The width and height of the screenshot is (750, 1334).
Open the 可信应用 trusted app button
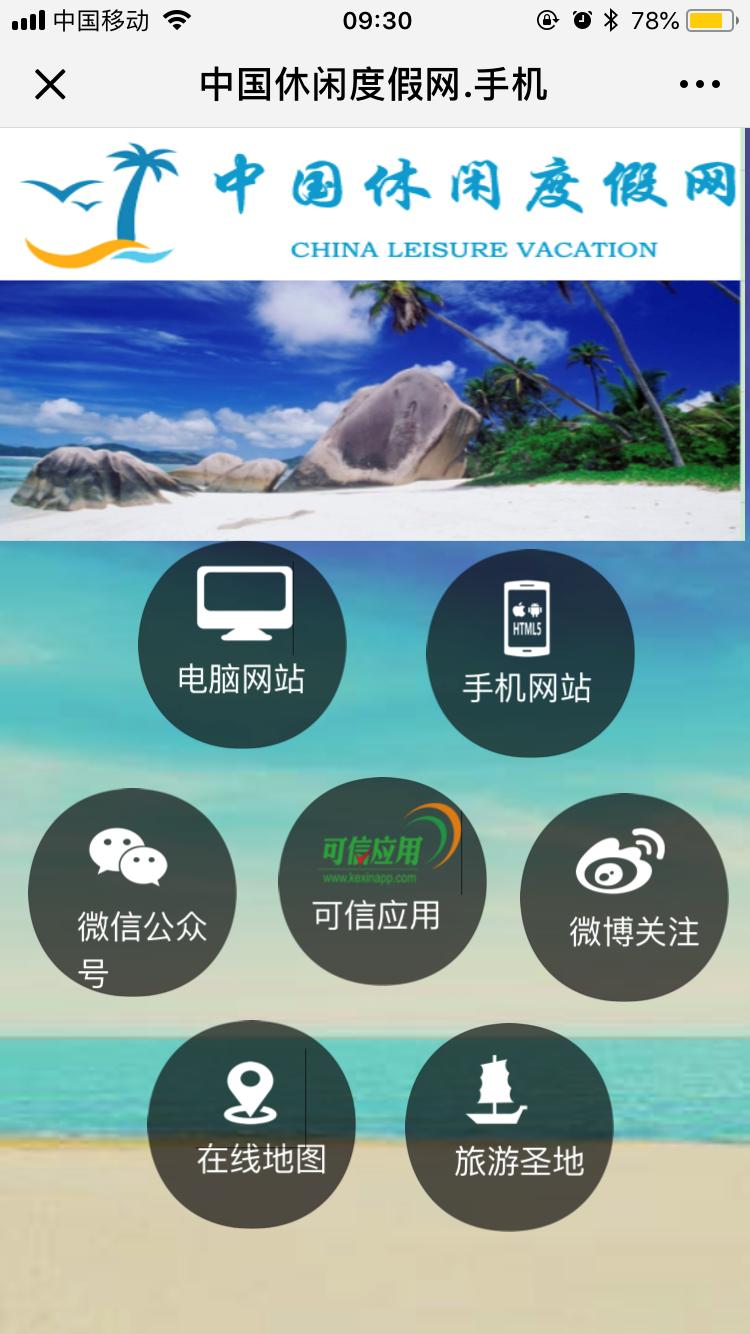[382, 881]
